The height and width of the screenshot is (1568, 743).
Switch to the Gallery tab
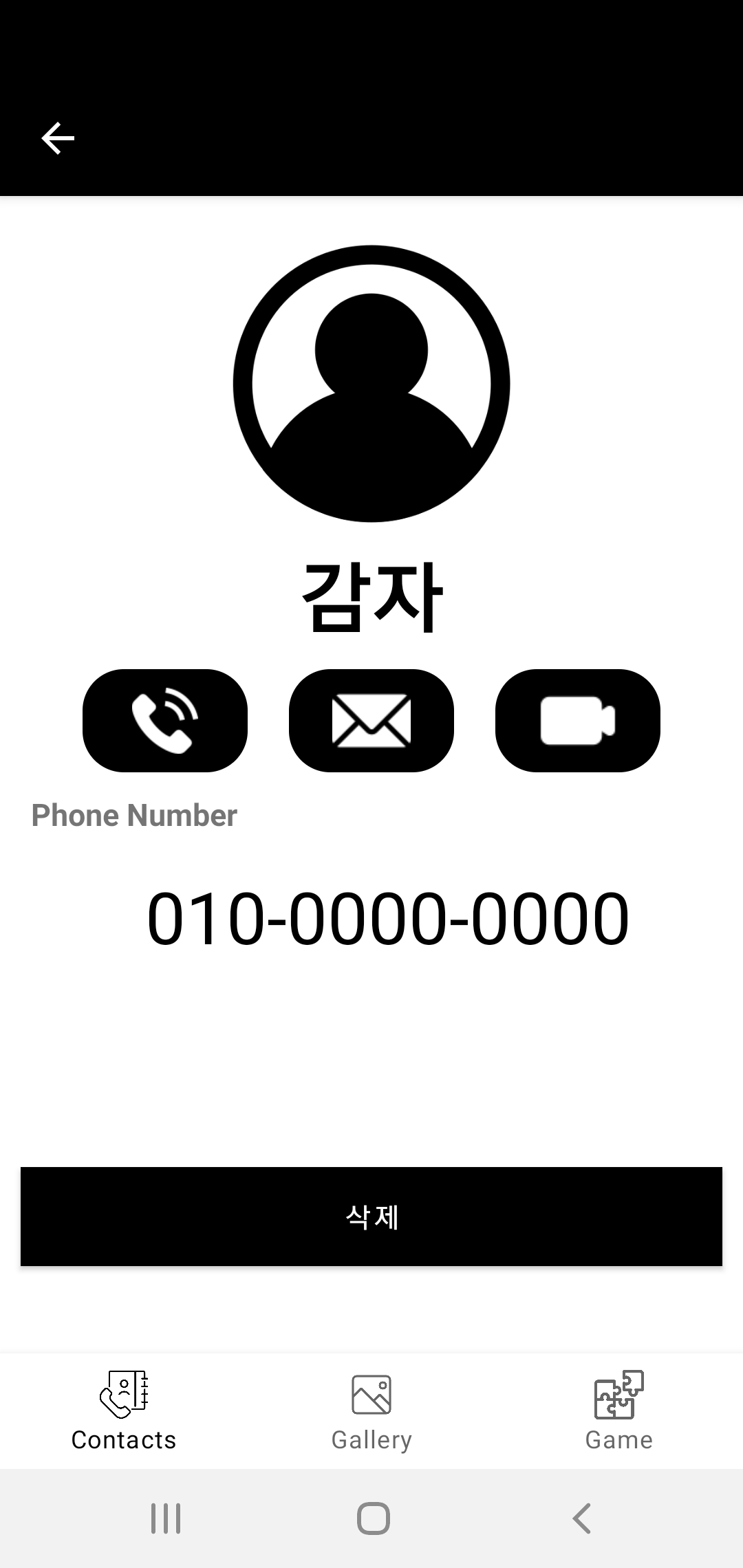(x=371, y=1410)
